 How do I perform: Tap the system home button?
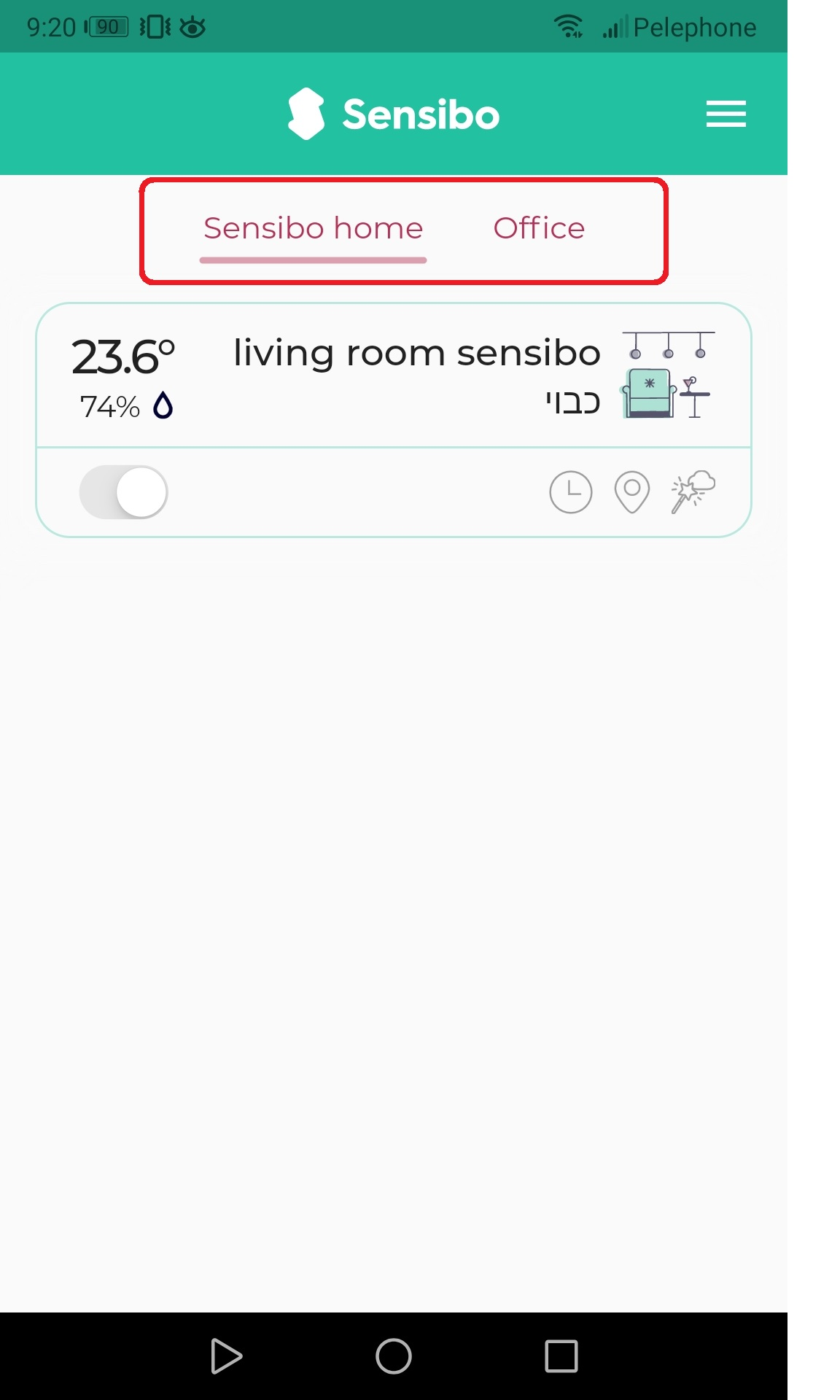click(394, 1356)
